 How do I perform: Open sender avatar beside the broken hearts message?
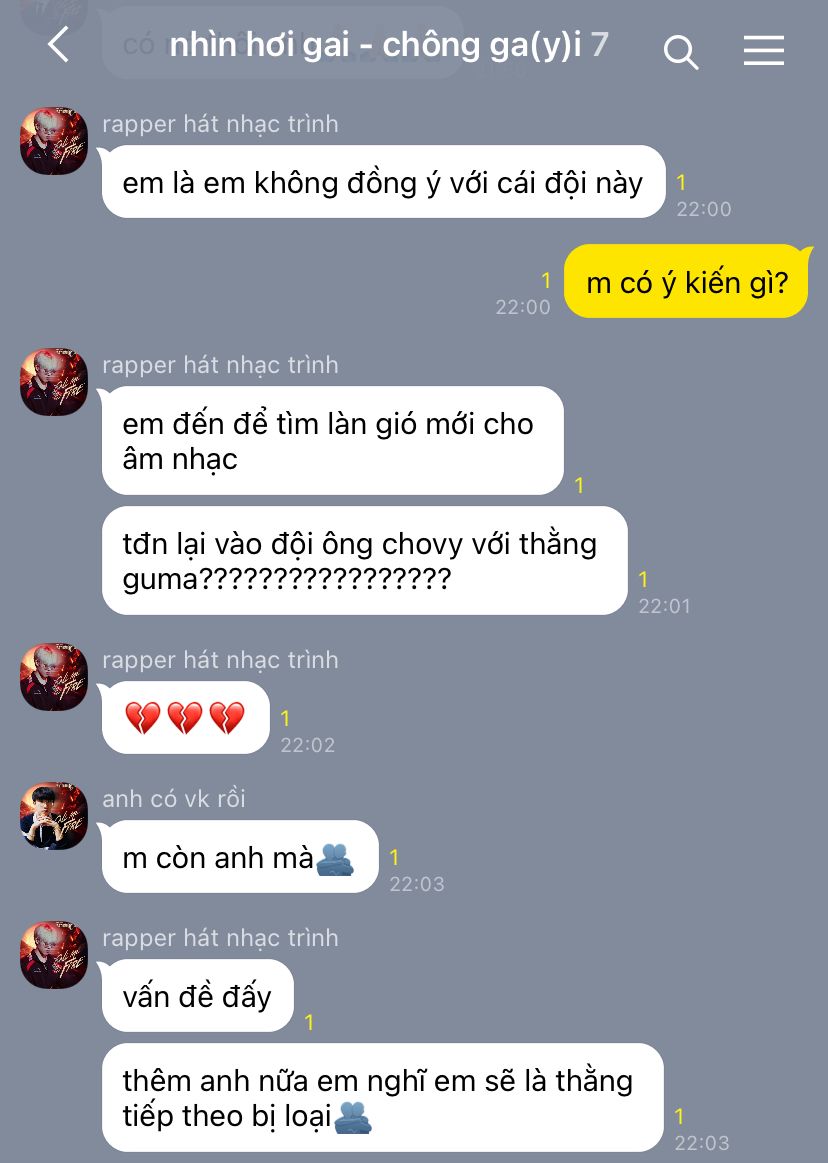coord(54,677)
